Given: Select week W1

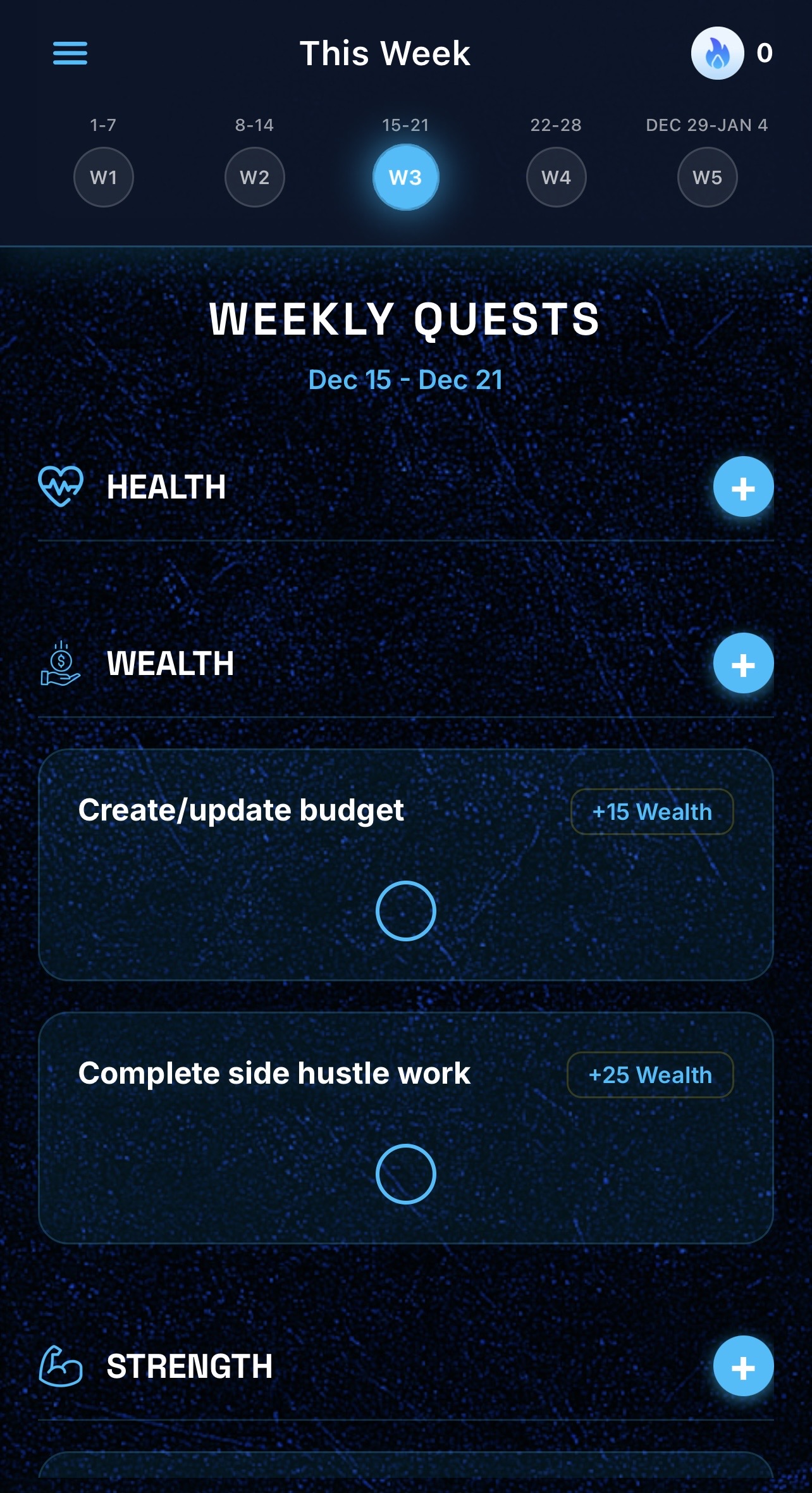Looking at the screenshot, I should [103, 177].
